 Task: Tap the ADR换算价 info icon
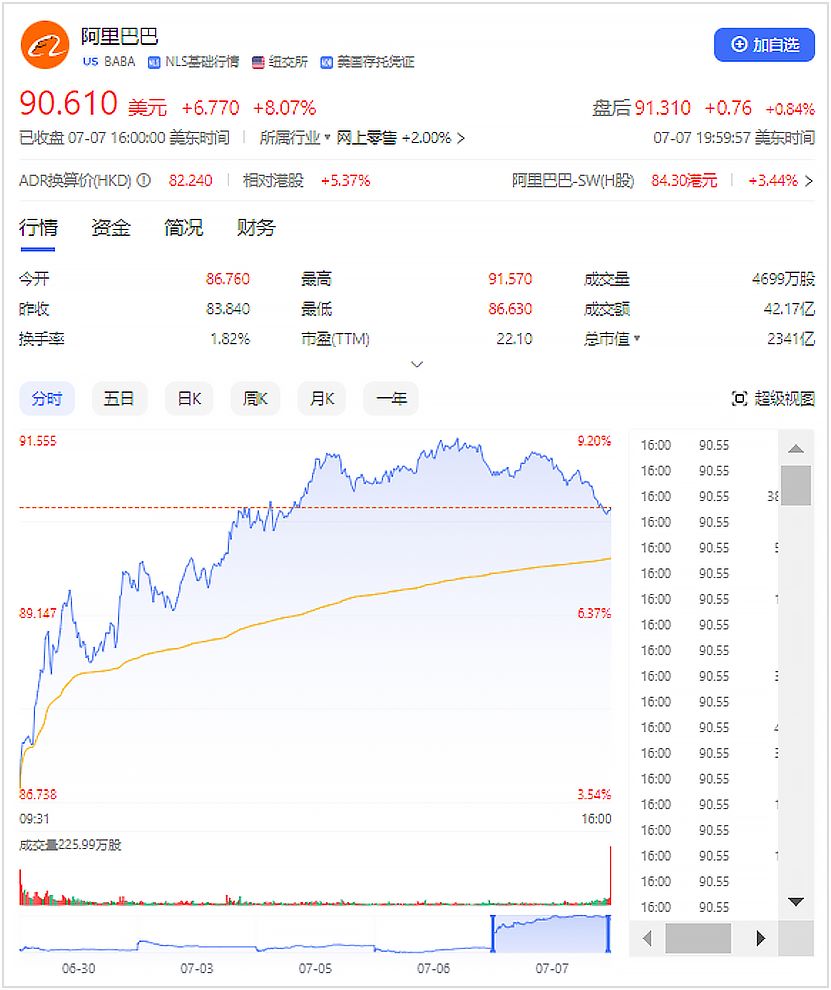tap(144, 181)
